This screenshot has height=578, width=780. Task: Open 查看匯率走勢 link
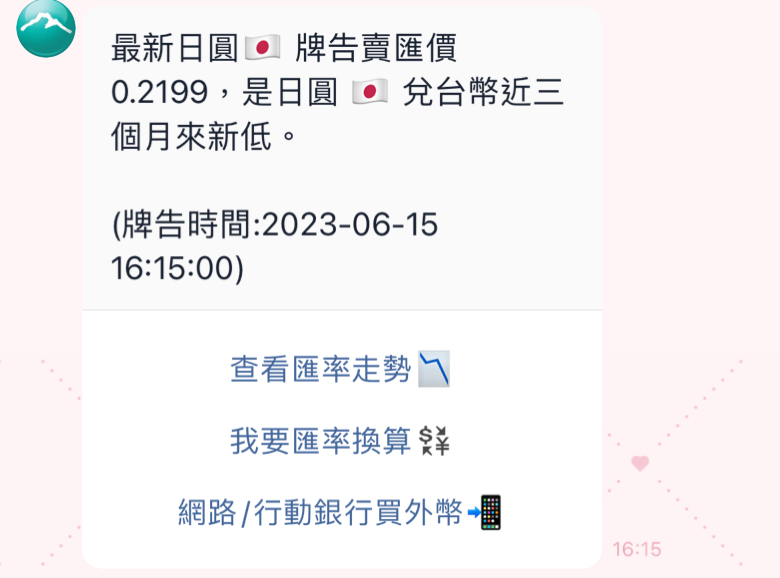click(x=340, y=370)
